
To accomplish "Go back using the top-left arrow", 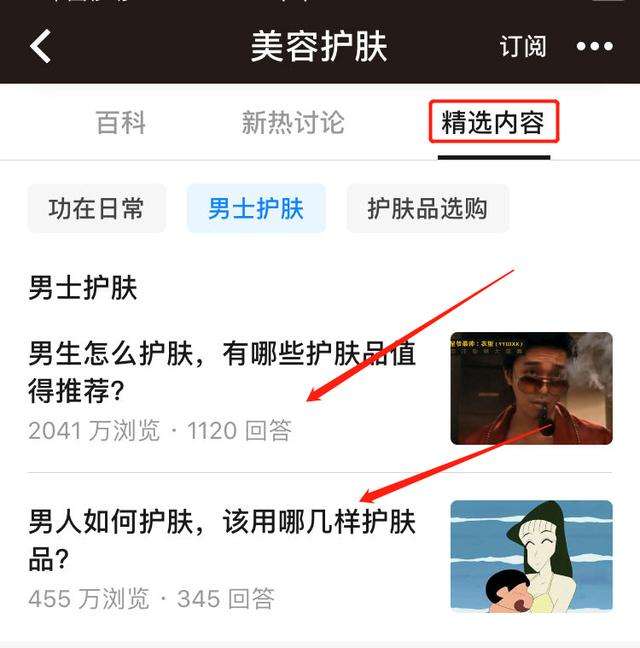I will (40, 46).
